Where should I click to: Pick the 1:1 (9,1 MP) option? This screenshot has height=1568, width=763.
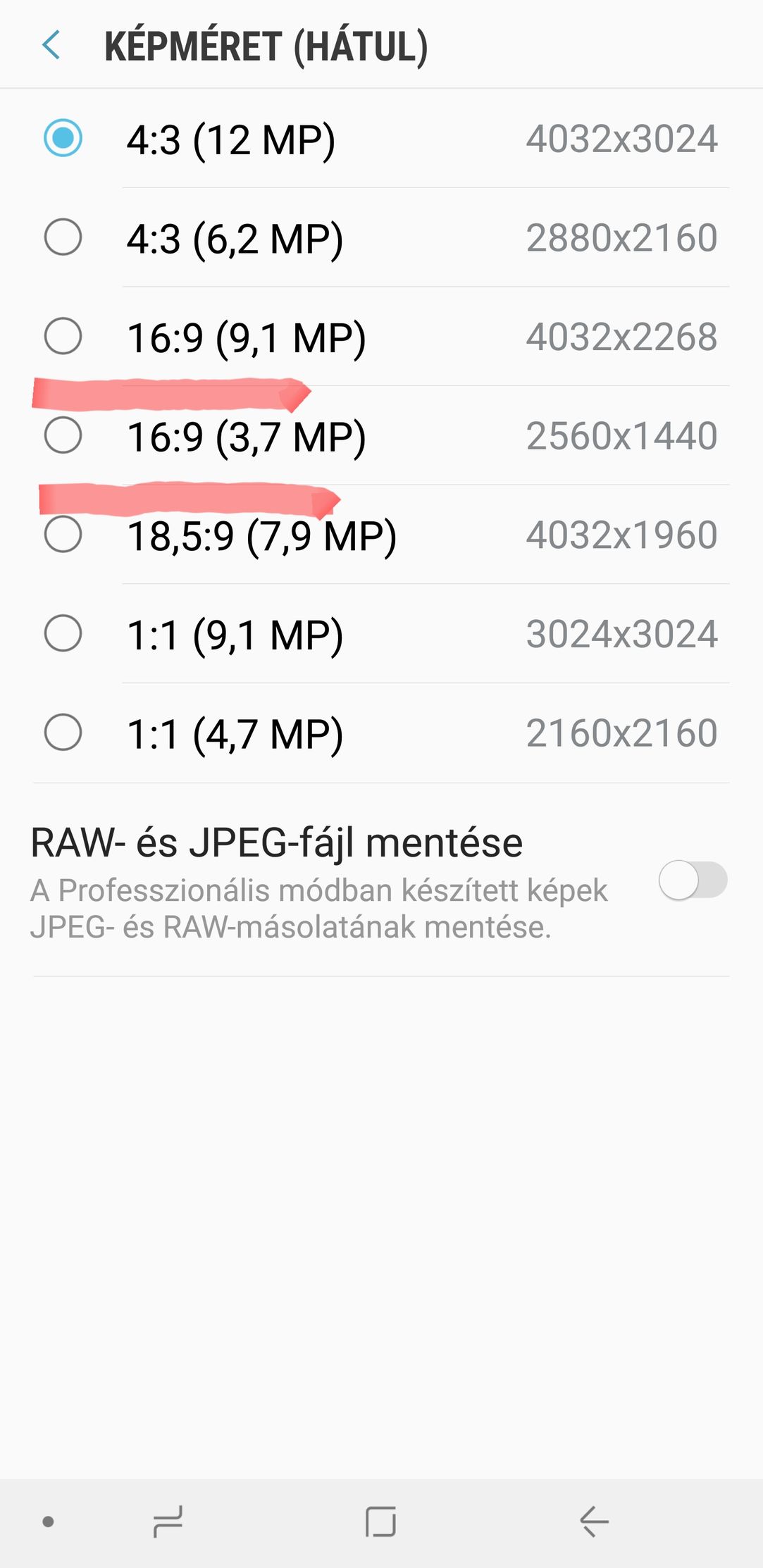tap(381, 633)
